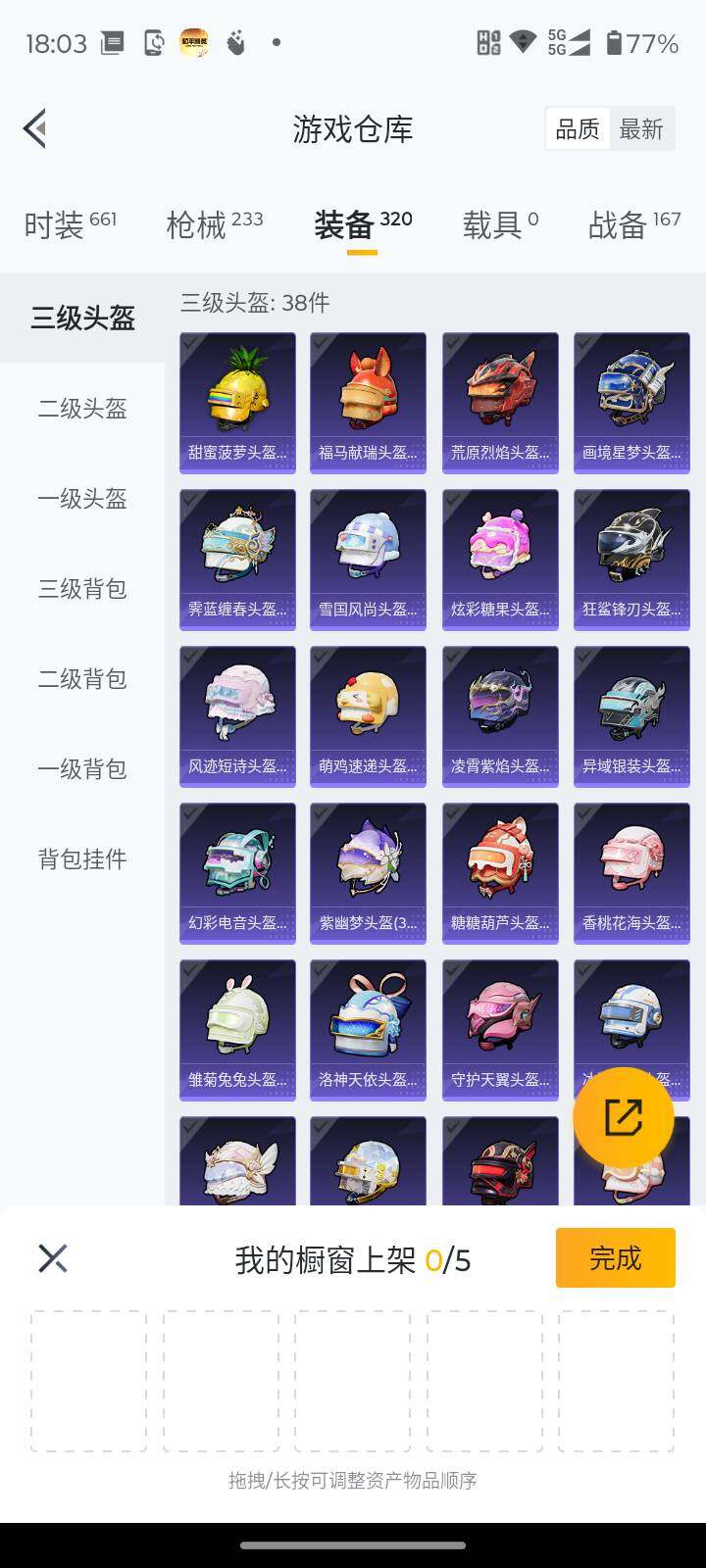Select the 狂鲨锋刃头盔 item

[x=631, y=559]
